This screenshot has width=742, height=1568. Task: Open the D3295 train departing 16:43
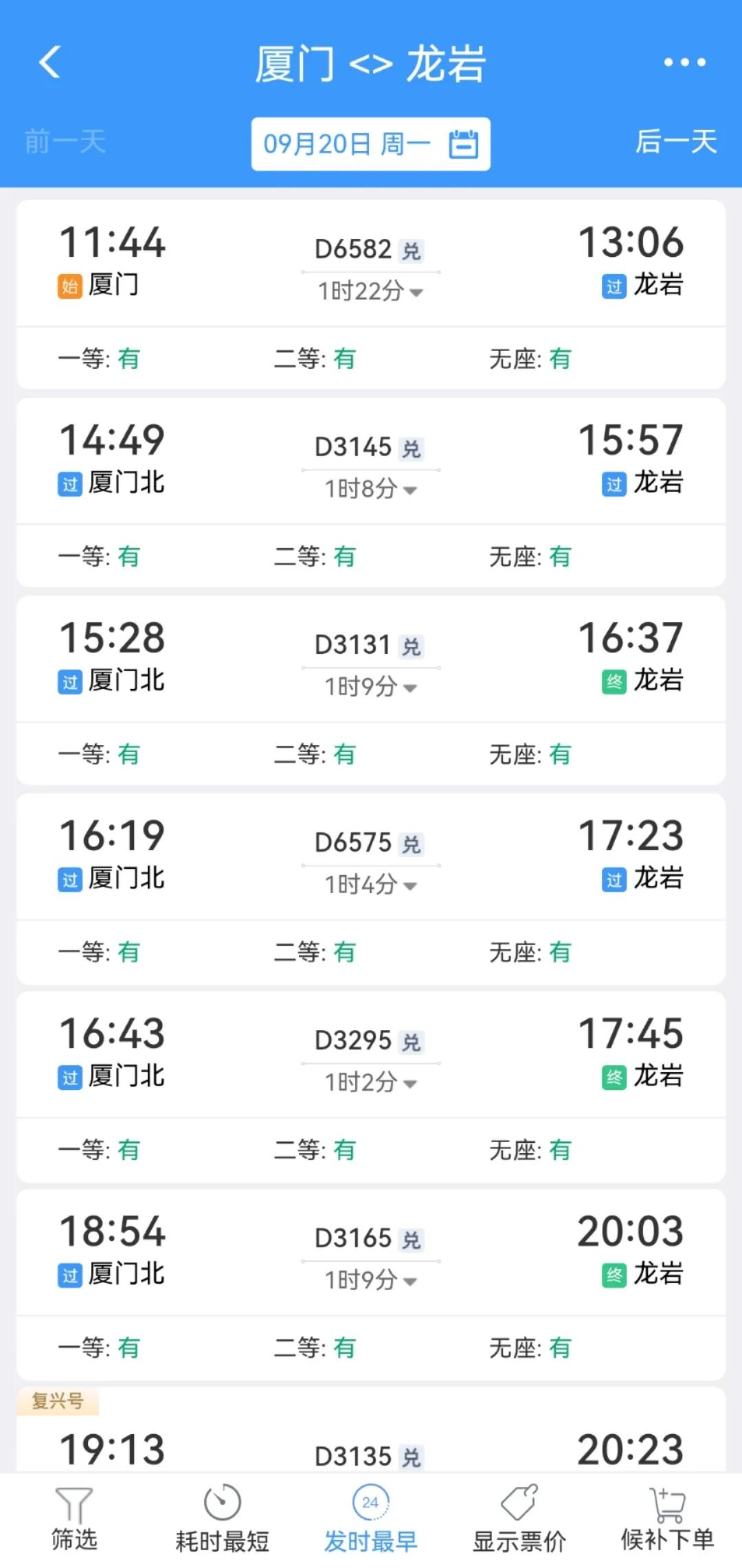(x=371, y=1086)
